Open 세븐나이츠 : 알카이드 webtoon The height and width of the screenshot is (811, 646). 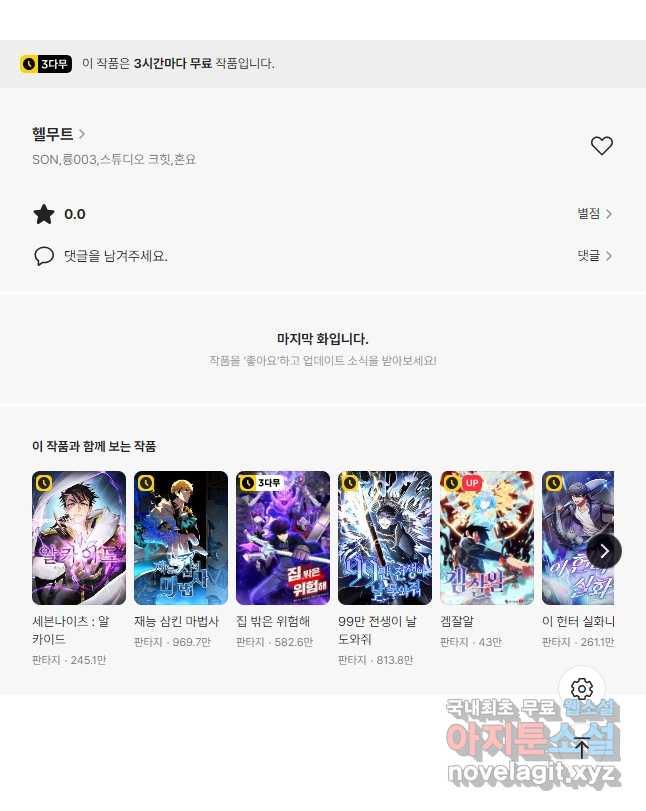(x=79, y=538)
